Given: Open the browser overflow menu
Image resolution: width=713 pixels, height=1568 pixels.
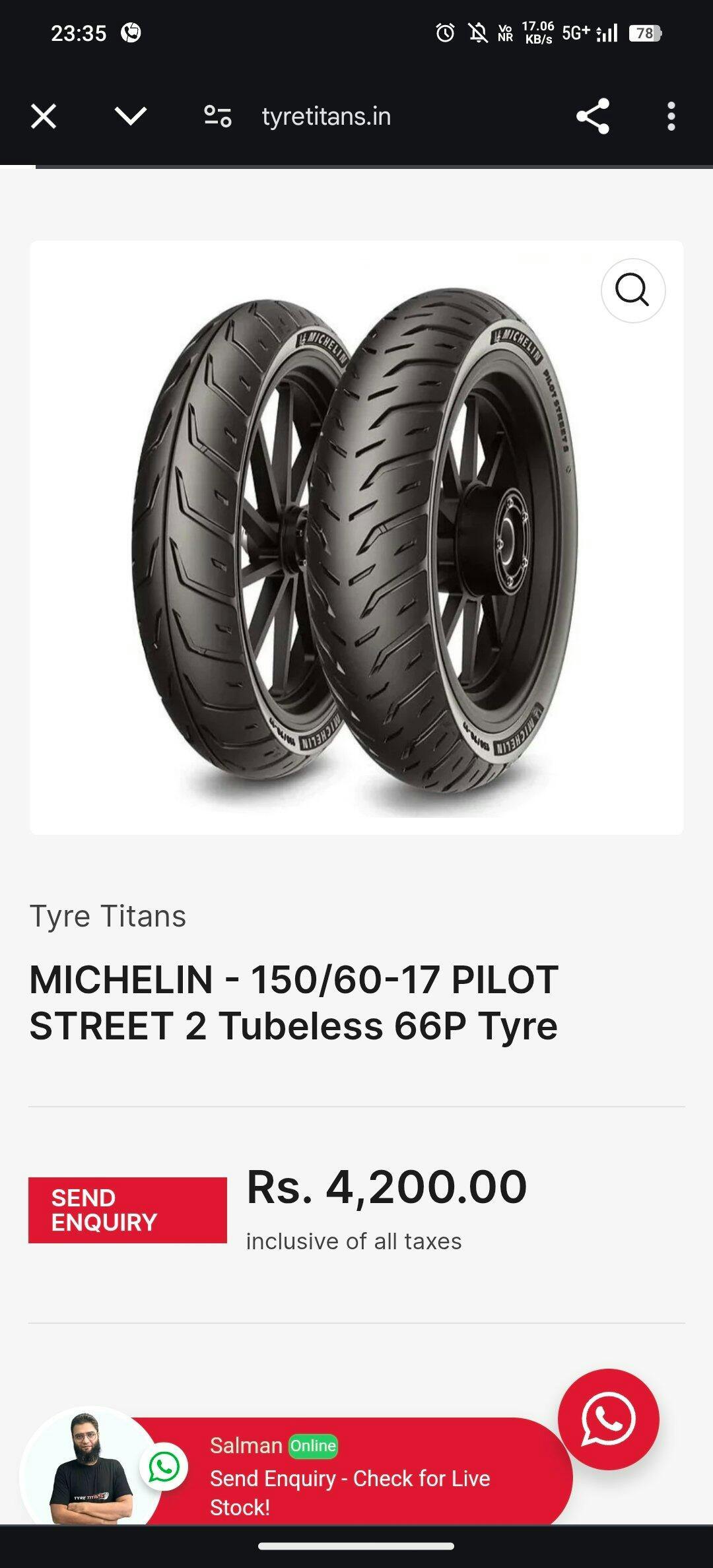Looking at the screenshot, I should pyautogui.click(x=671, y=117).
